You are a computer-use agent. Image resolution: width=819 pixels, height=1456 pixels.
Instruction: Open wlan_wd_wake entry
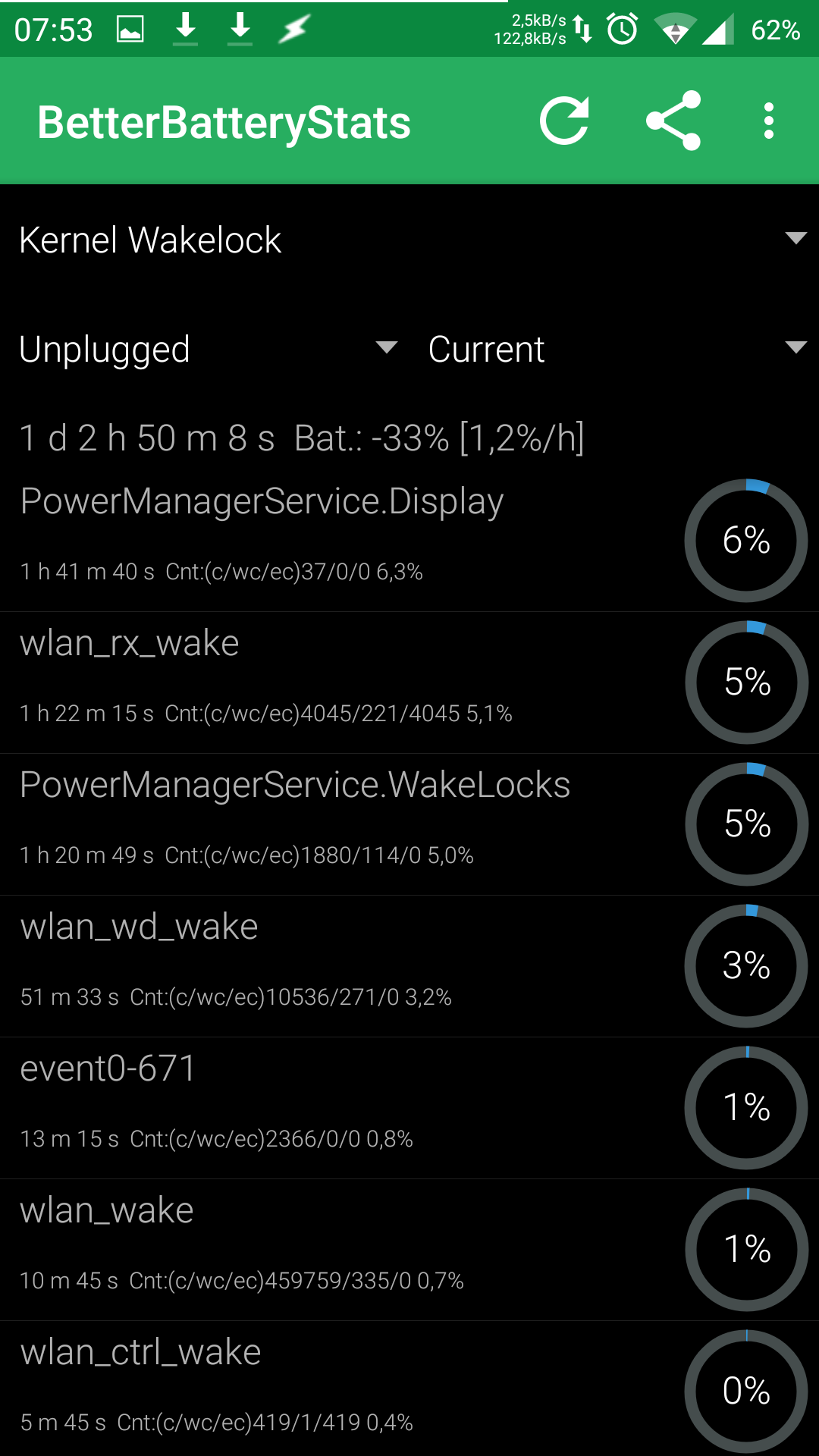341,964
